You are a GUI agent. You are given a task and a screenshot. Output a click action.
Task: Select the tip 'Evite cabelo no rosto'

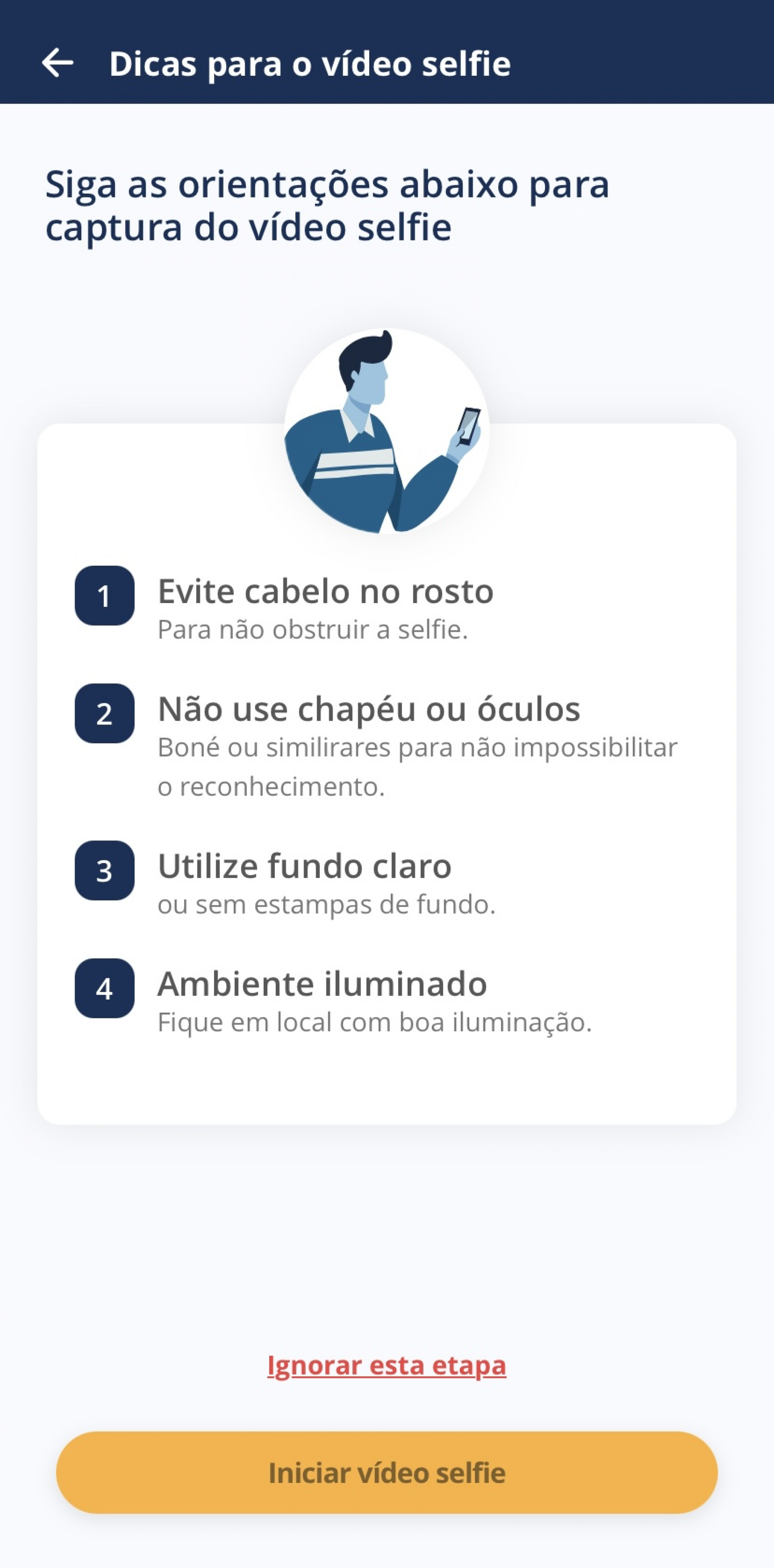point(325,590)
